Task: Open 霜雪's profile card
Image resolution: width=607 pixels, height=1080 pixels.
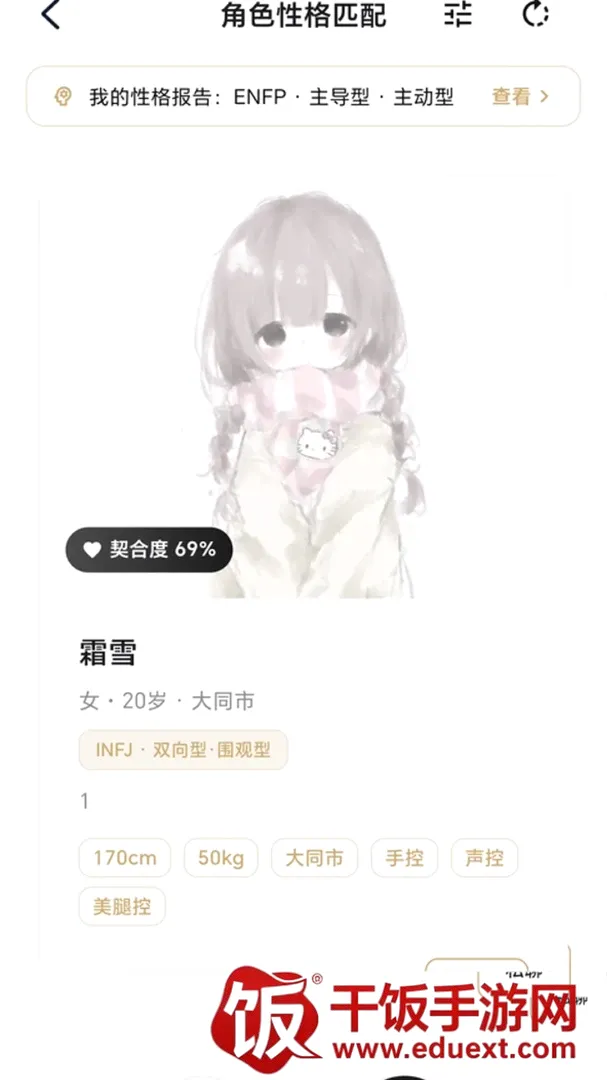Action: (x=303, y=572)
